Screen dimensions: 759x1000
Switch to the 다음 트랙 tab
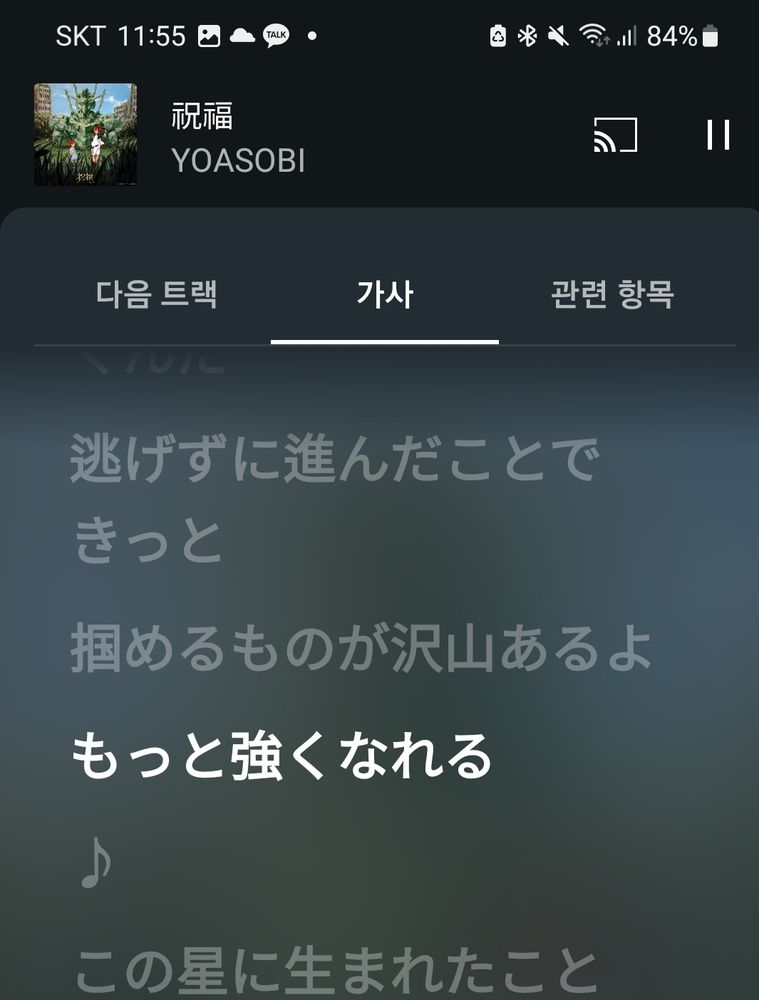coord(157,295)
